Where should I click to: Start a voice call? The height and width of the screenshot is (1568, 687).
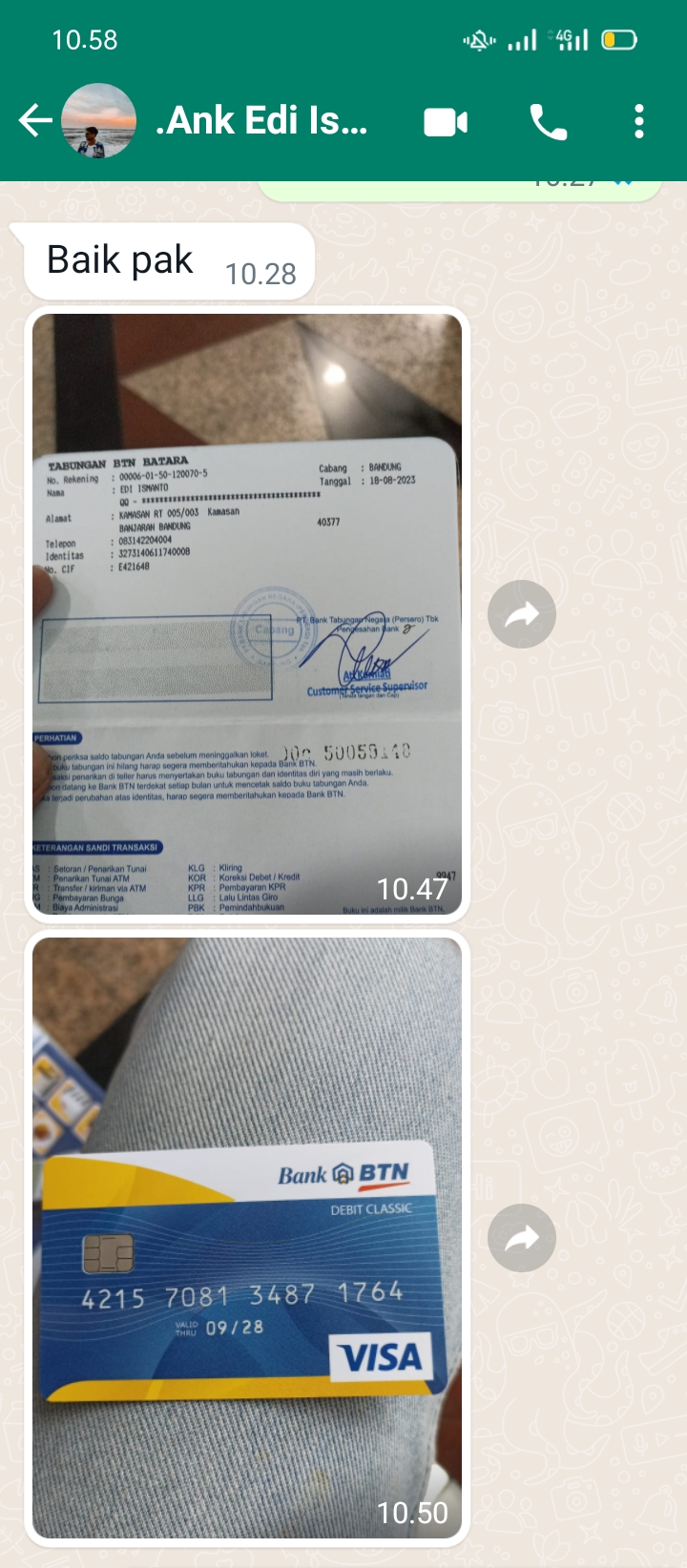click(x=549, y=122)
